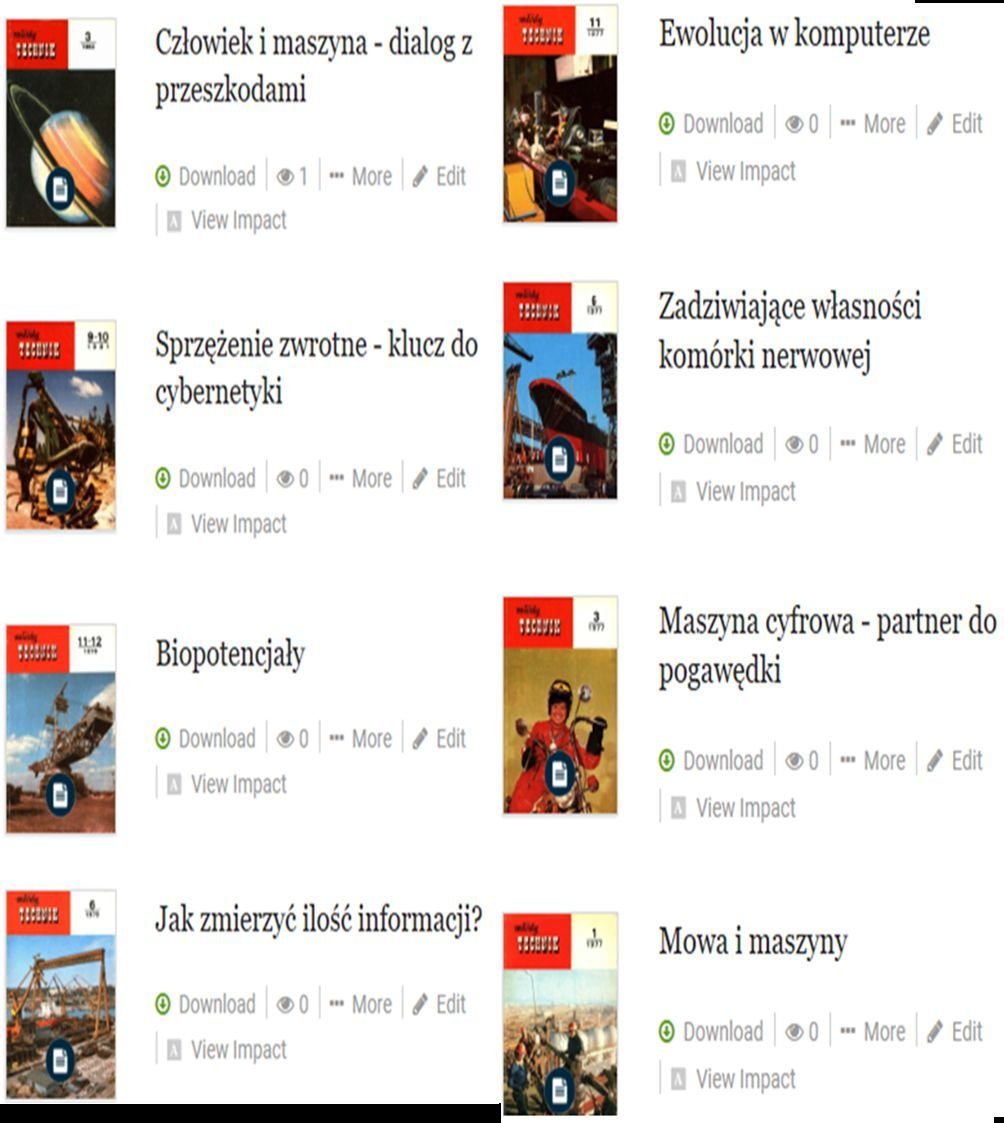
Task: View Impact for Zadziwiające własności komórki nerwowej
Action: 733,492
